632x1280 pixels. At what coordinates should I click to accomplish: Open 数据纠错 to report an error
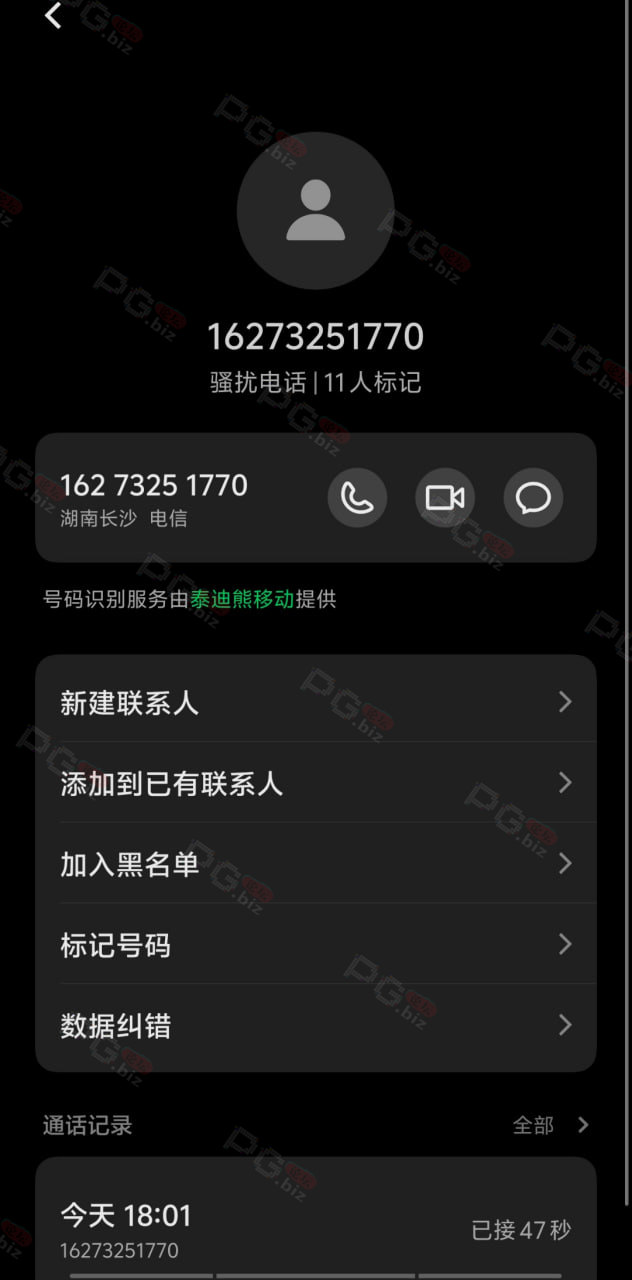click(316, 1026)
